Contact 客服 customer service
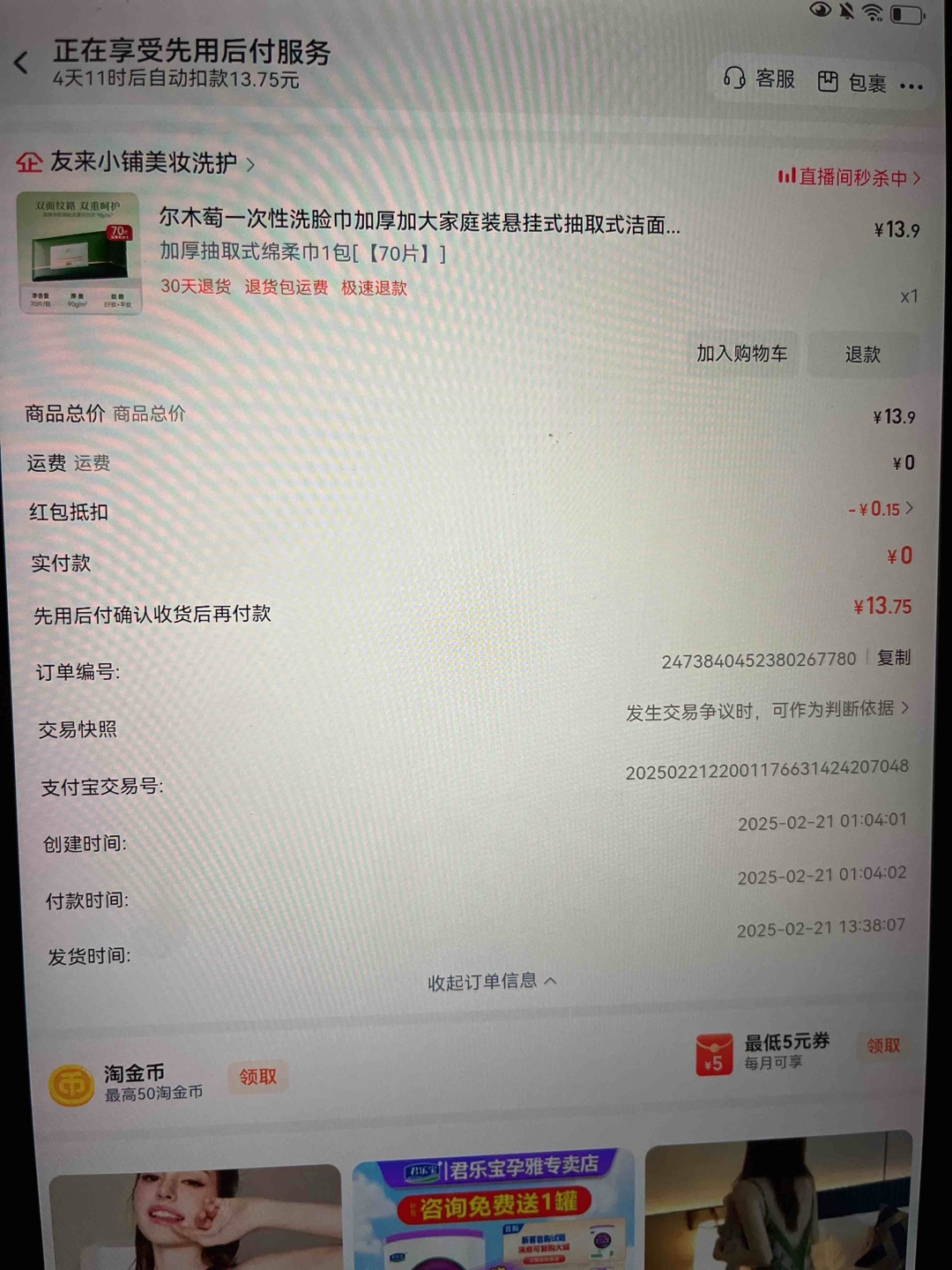The height and width of the screenshot is (1270, 952). (760, 79)
